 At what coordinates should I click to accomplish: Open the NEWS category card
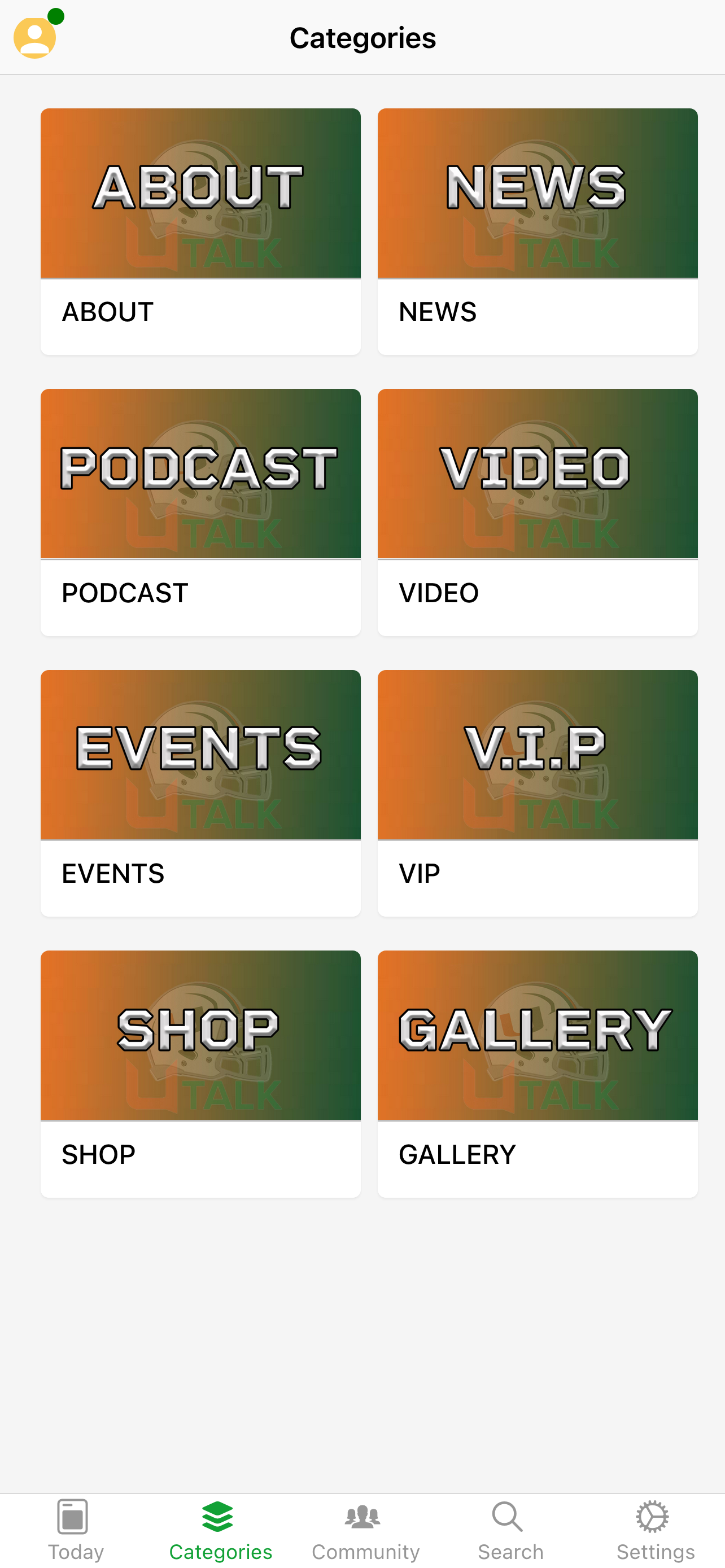coord(538,231)
